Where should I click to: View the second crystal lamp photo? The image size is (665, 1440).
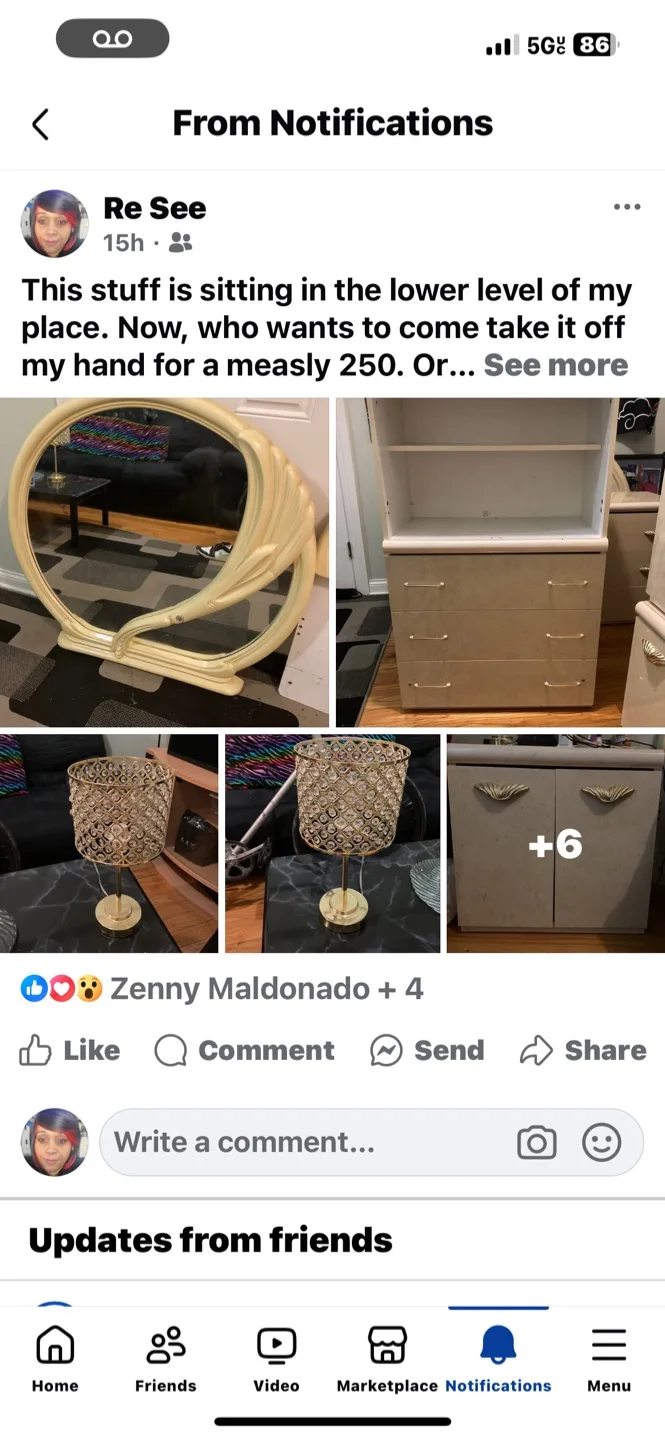tap(332, 844)
